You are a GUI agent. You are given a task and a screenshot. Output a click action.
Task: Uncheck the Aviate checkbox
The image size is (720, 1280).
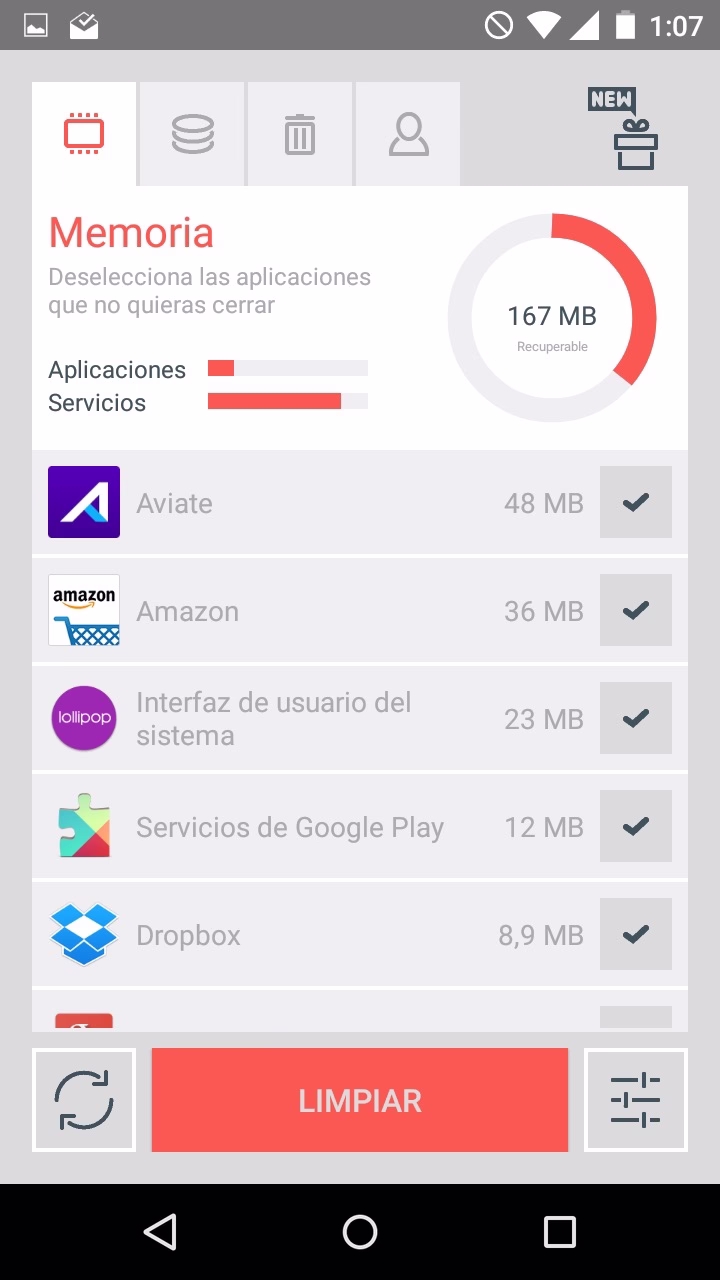636,502
